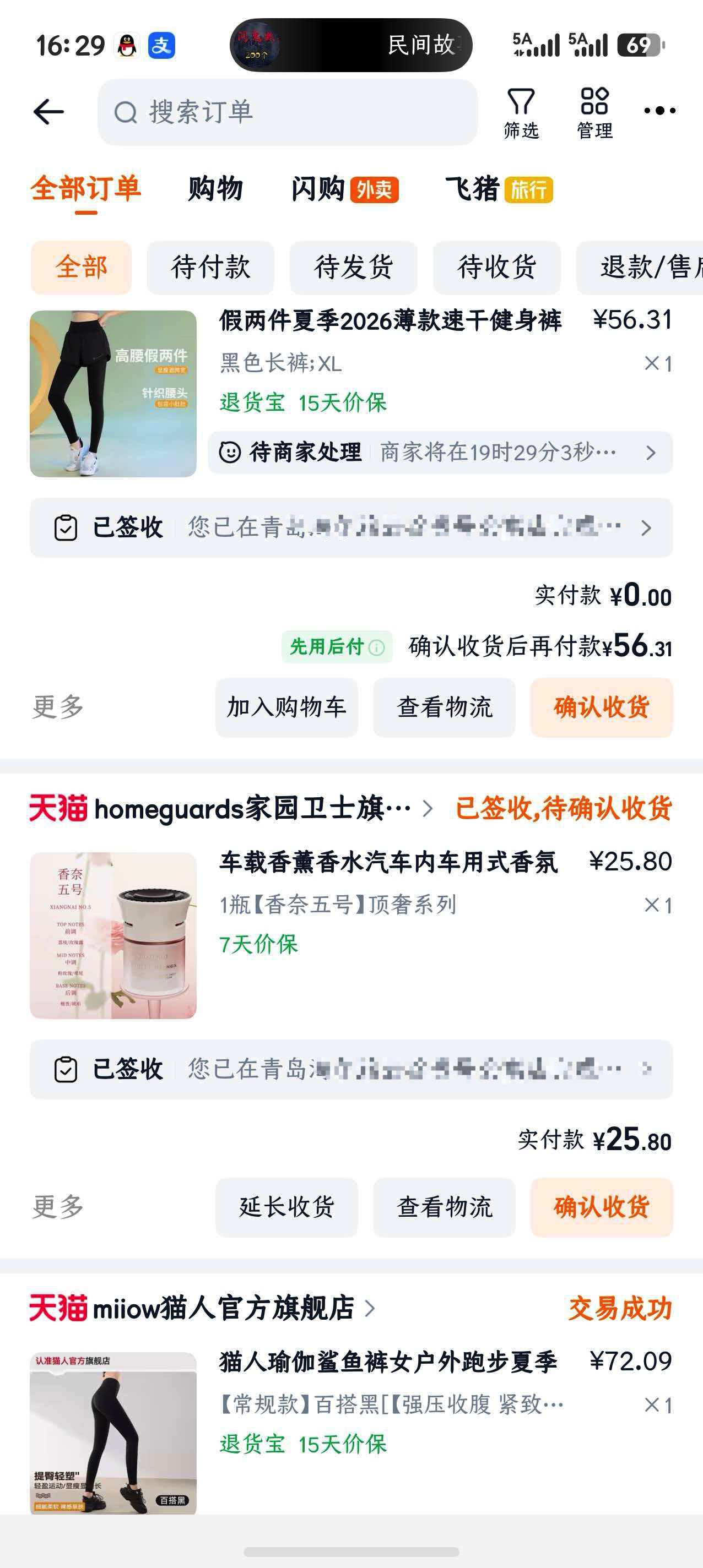Open the 筛选 filter option
The height and width of the screenshot is (1568, 703).
click(521, 113)
